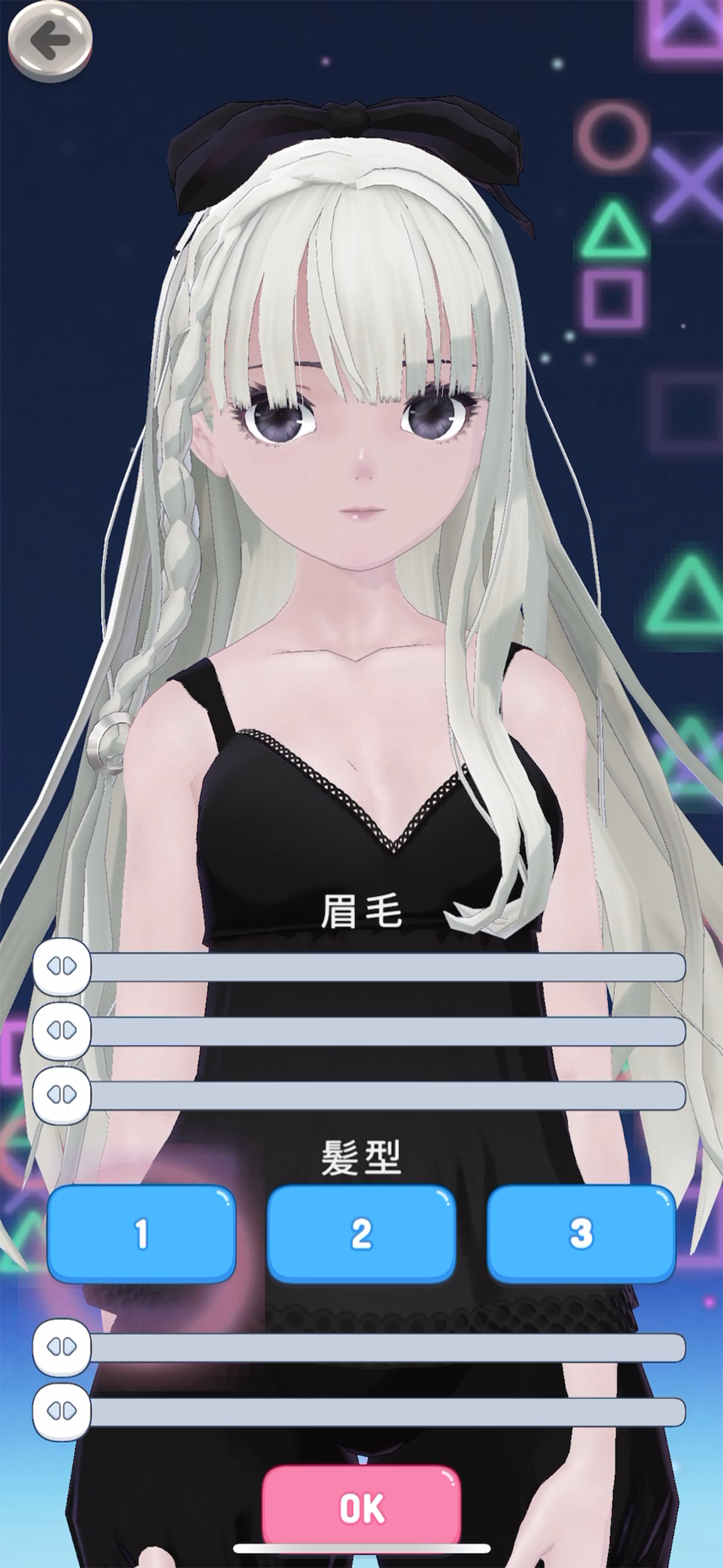Tap the second 眉毛 slider handle
This screenshot has height=1568, width=723.
[x=62, y=1031]
